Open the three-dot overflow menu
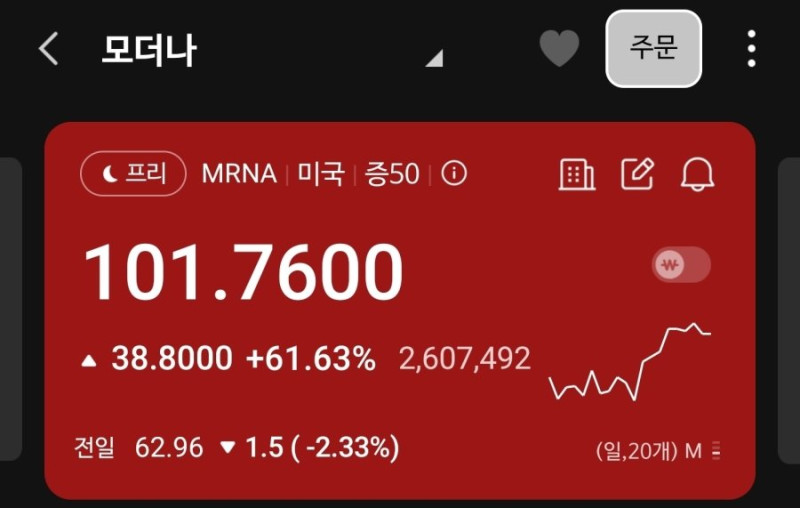Viewport: 800px width, 508px height. (x=751, y=48)
